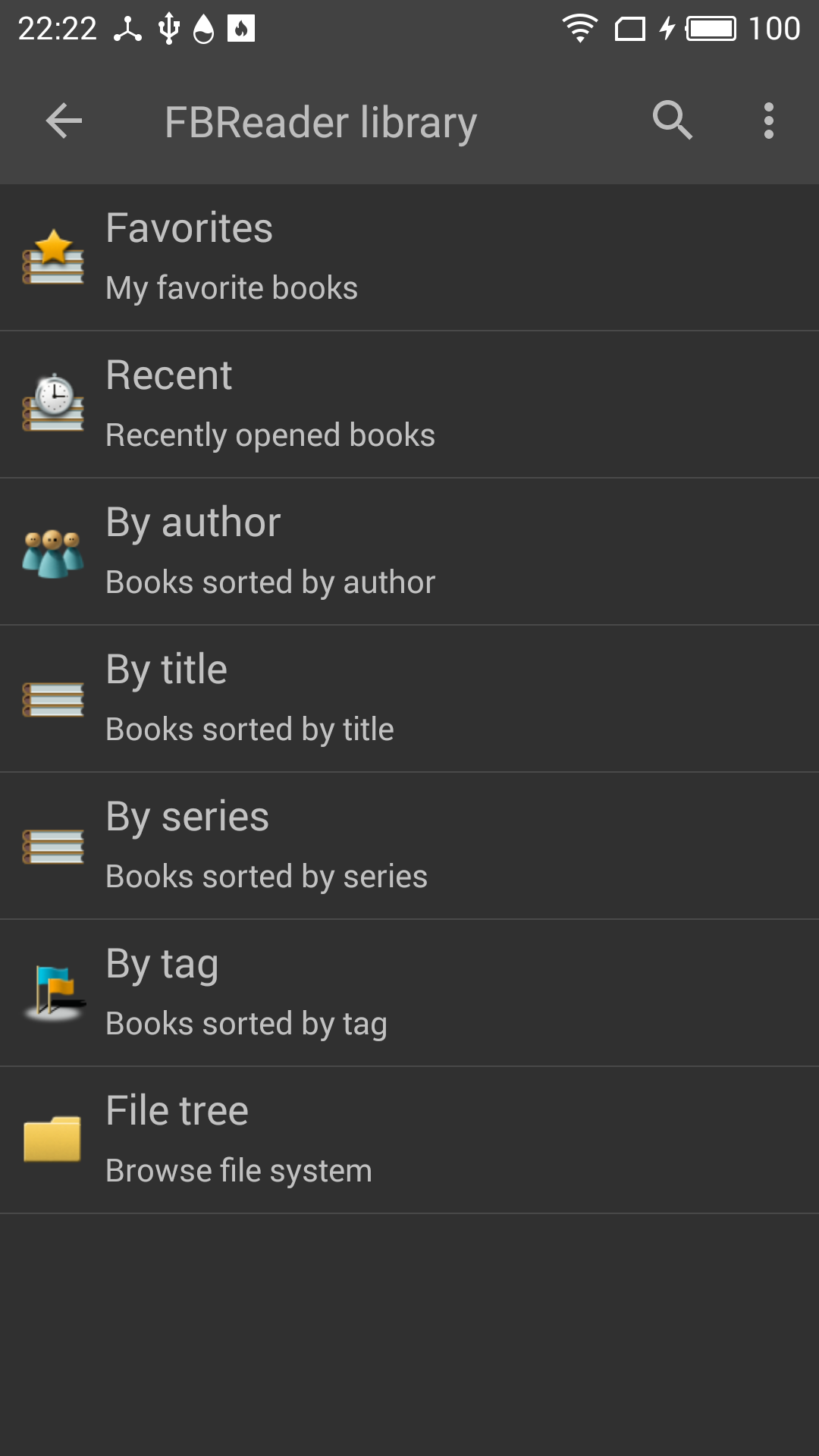Image resolution: width=819 pixels, height=1456 pixels.
Task: Browse books sorted by author
Action: coord(409,551)
